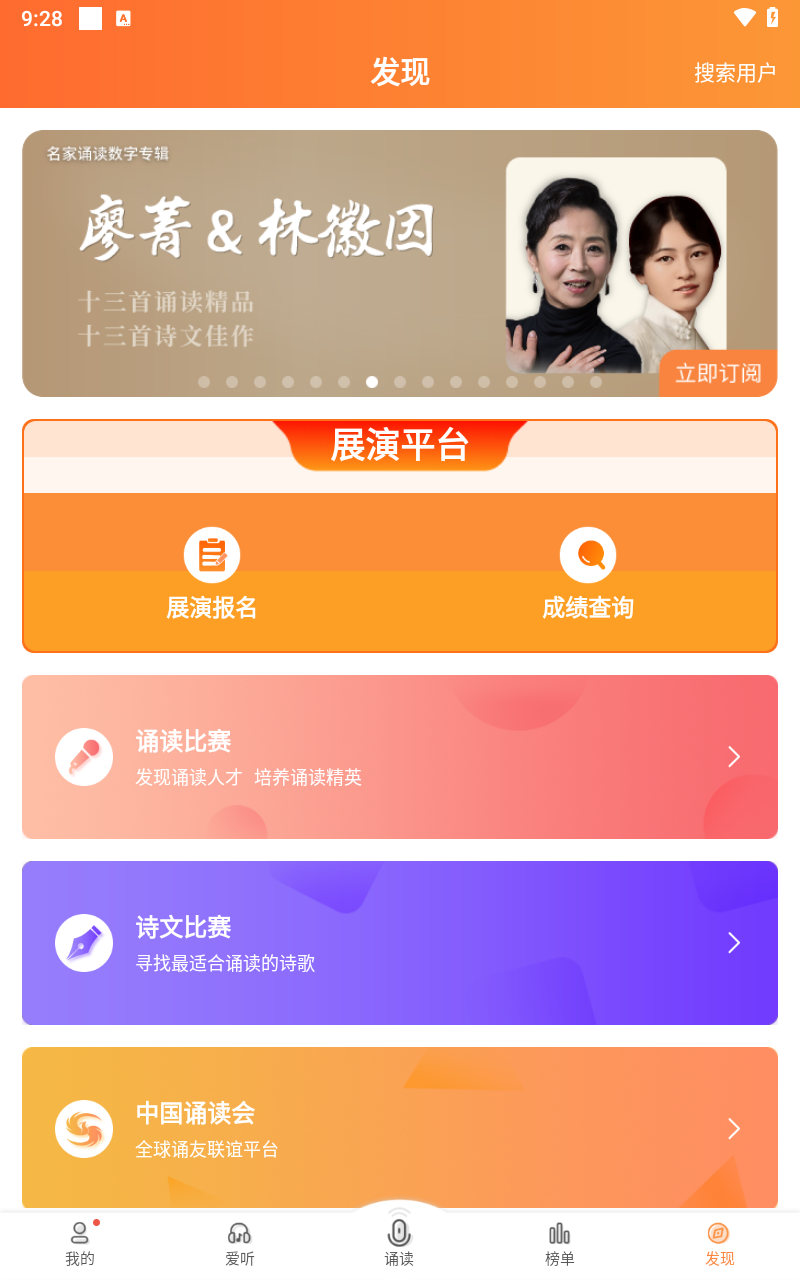Tap the 立即订阅 subscribe button
This screenshot has height=1280, width=800.
click(718, 373)
